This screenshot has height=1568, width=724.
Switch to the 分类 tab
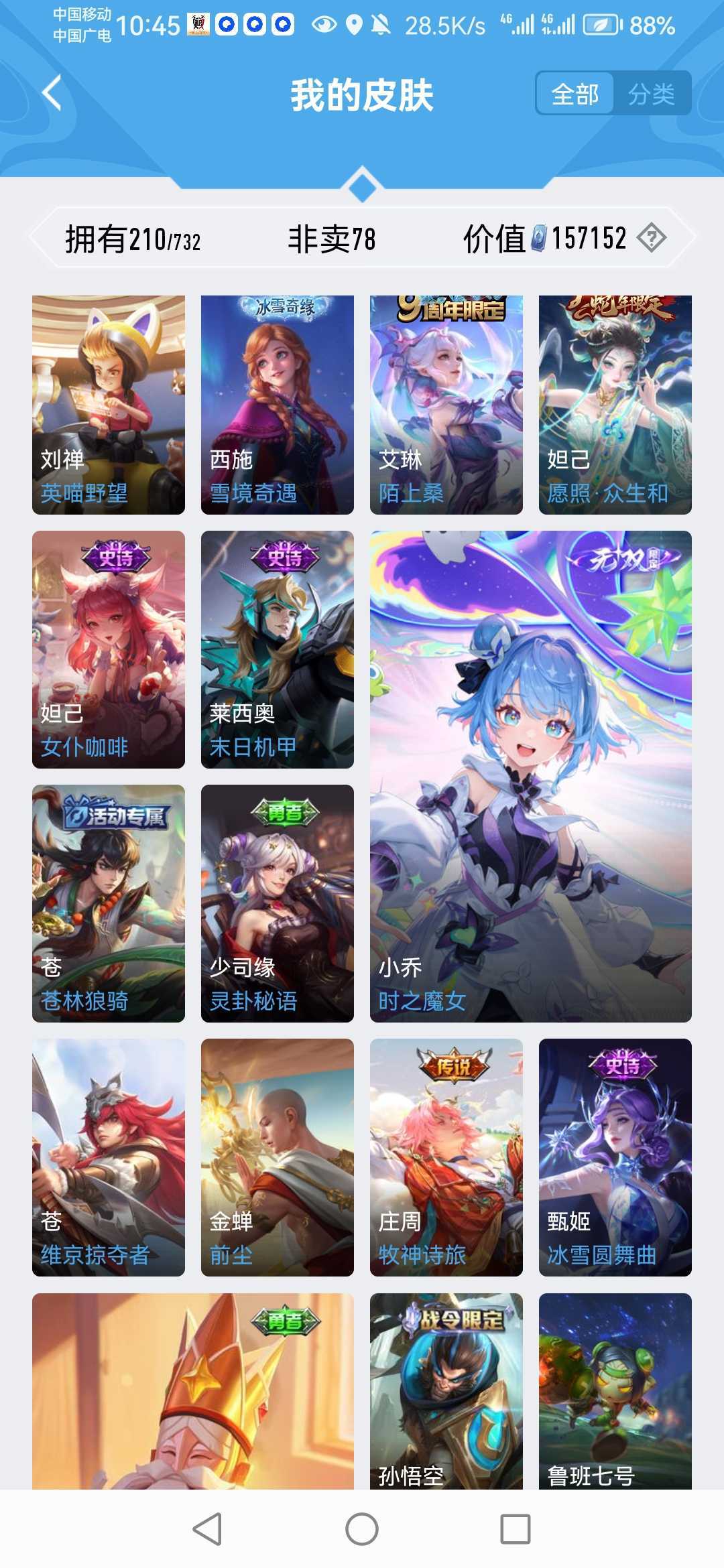pos(651,94)
